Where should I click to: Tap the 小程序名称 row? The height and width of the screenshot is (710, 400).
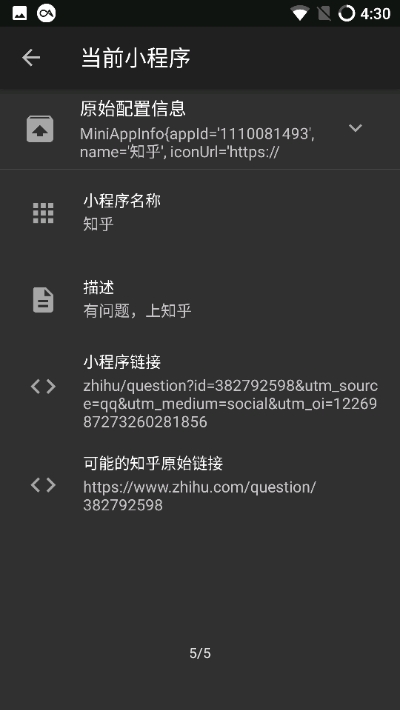pos(200,213)
